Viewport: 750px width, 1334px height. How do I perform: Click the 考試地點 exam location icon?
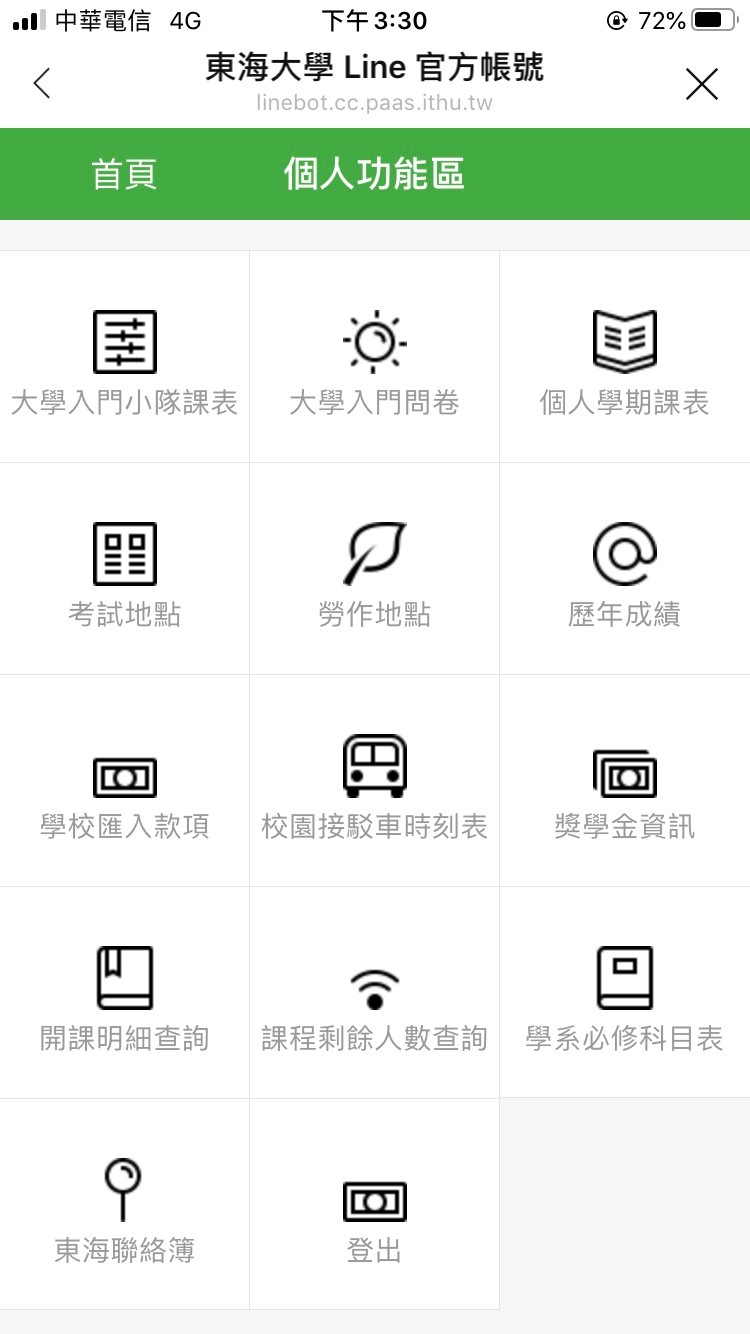point(124,552)
